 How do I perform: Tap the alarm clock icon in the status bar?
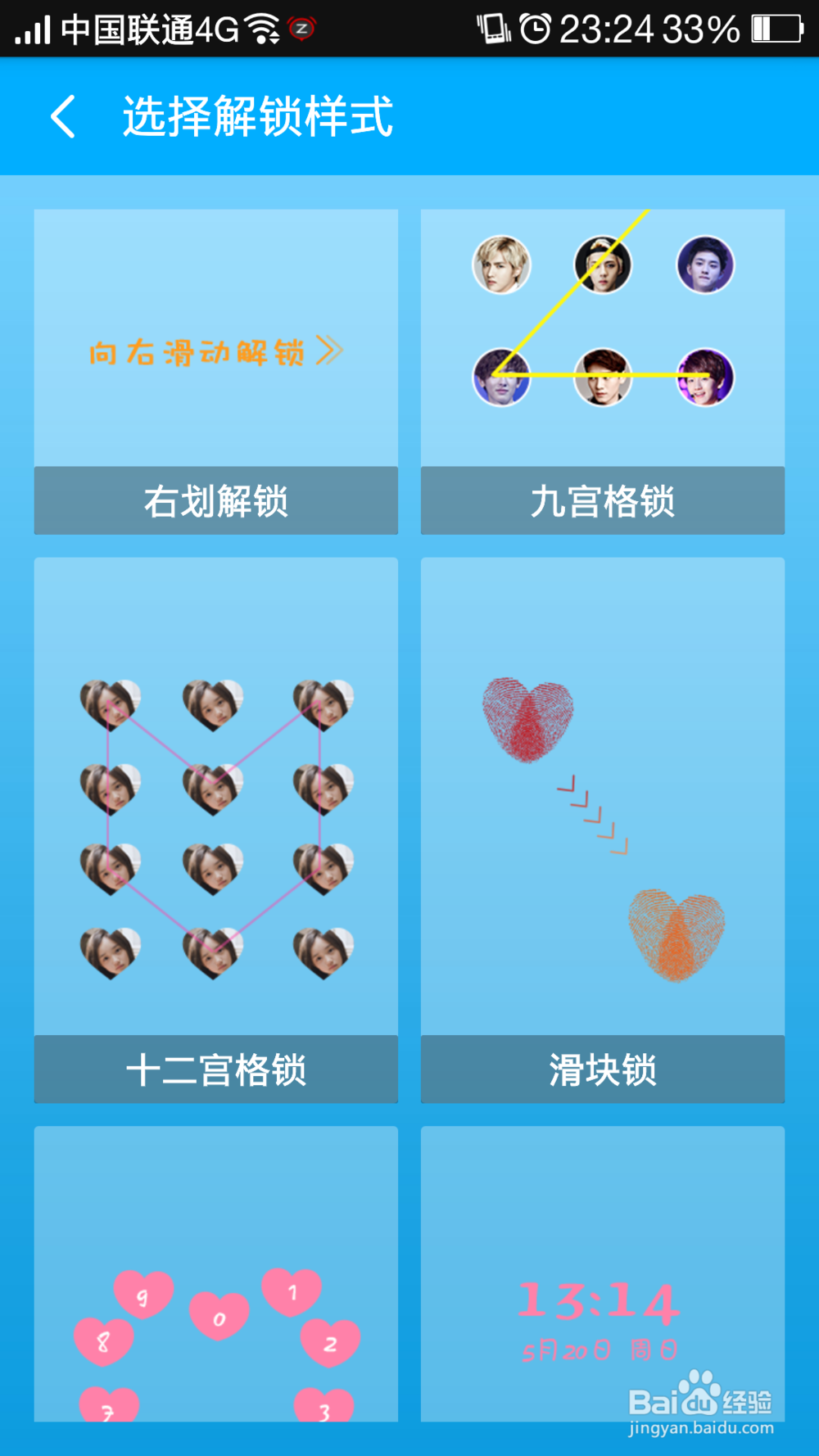tap(536, 27)
